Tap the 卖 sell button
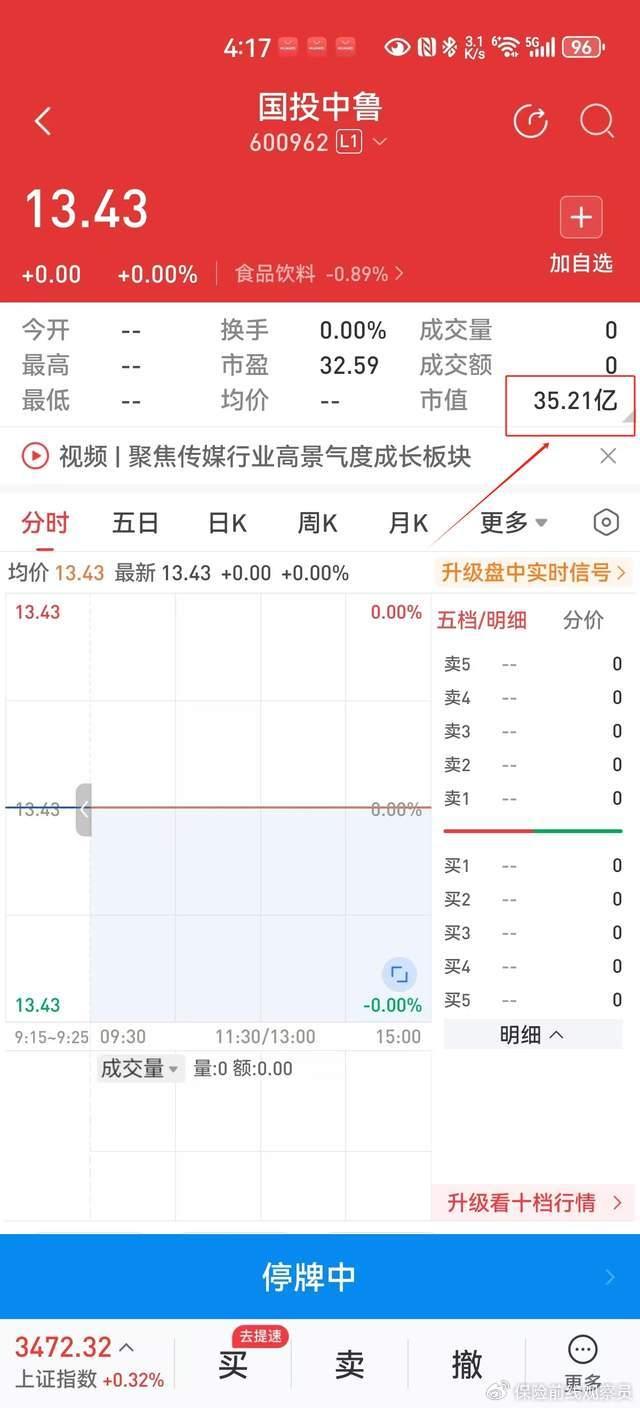Image resolution: width=640 pixels, height=1408 pixels. (x=350, y=1364)
